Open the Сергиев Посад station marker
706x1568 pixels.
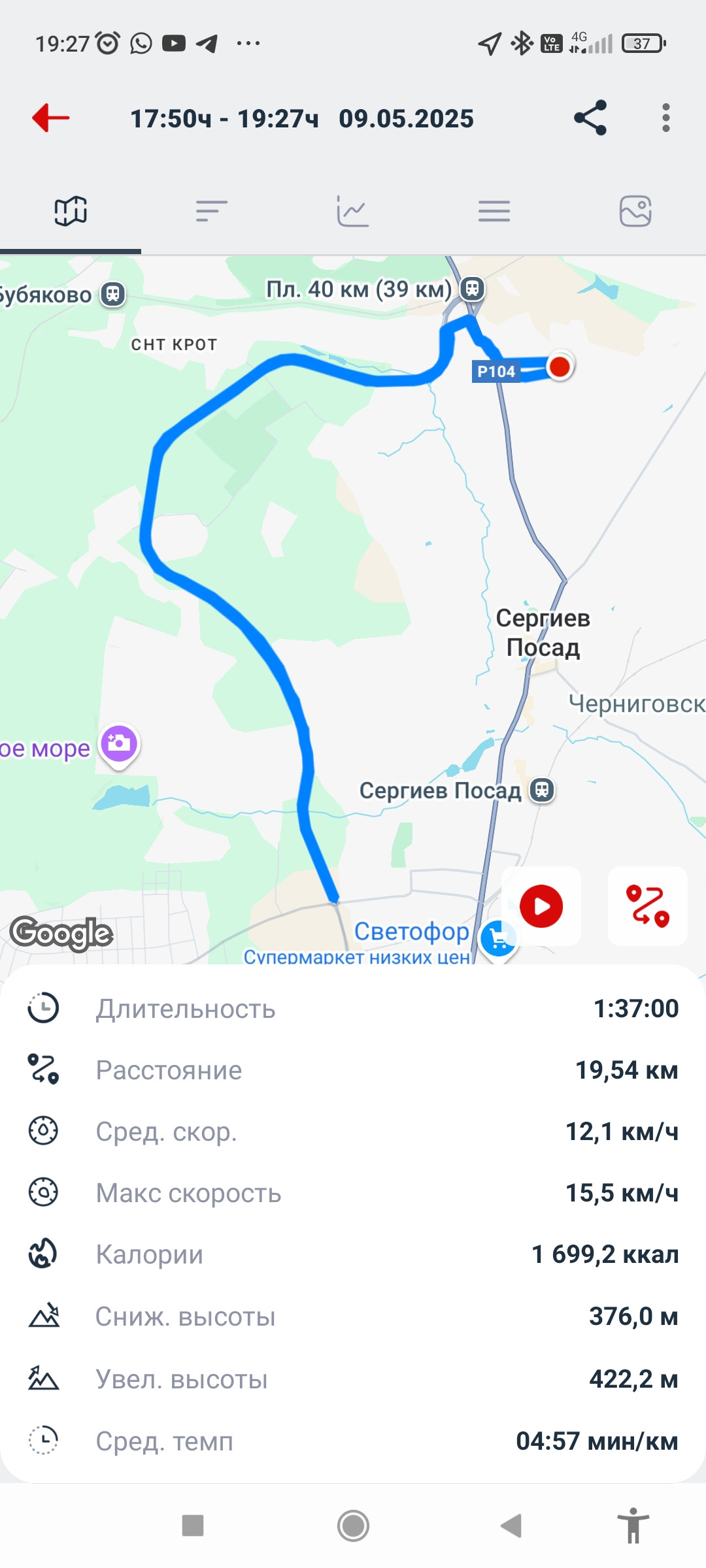(x=542, y=790)
